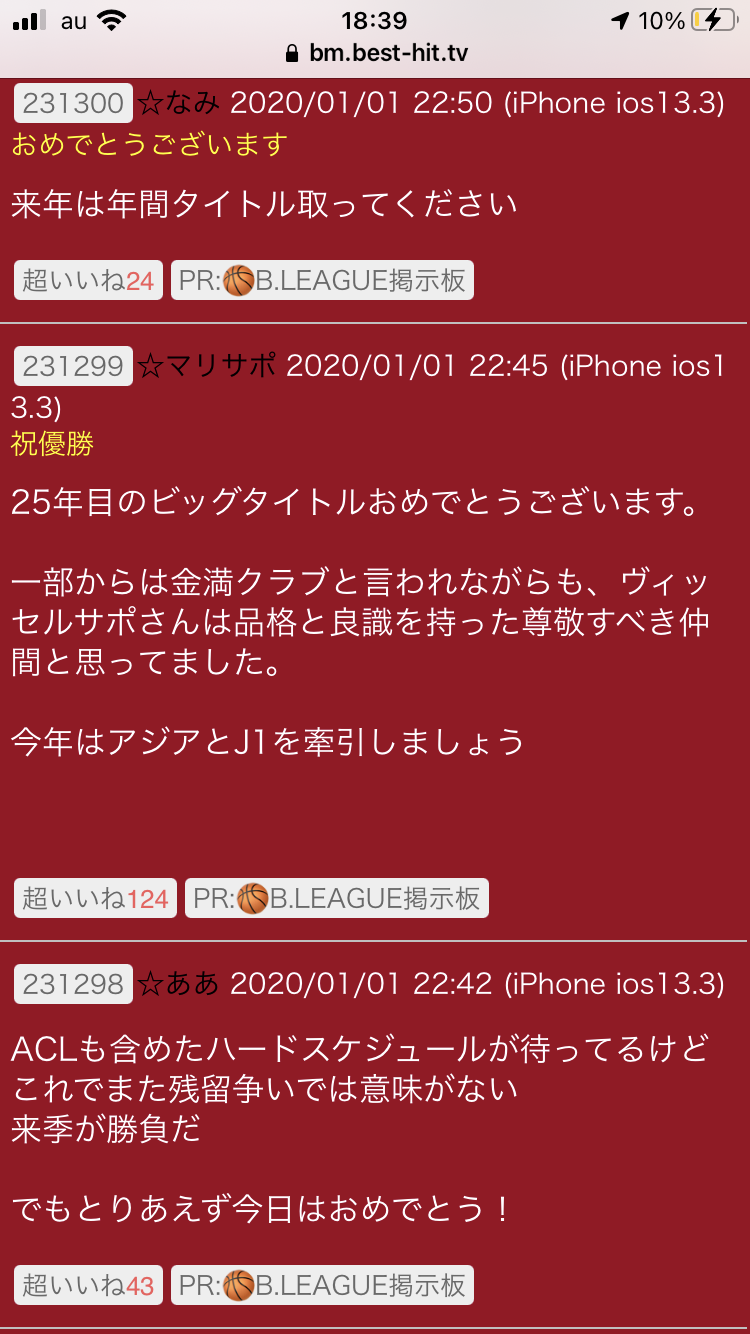Viewport: 750px width, 1334px height.
Task: Like ああ's post showing 43 likes
Action: pos(89,1285)
